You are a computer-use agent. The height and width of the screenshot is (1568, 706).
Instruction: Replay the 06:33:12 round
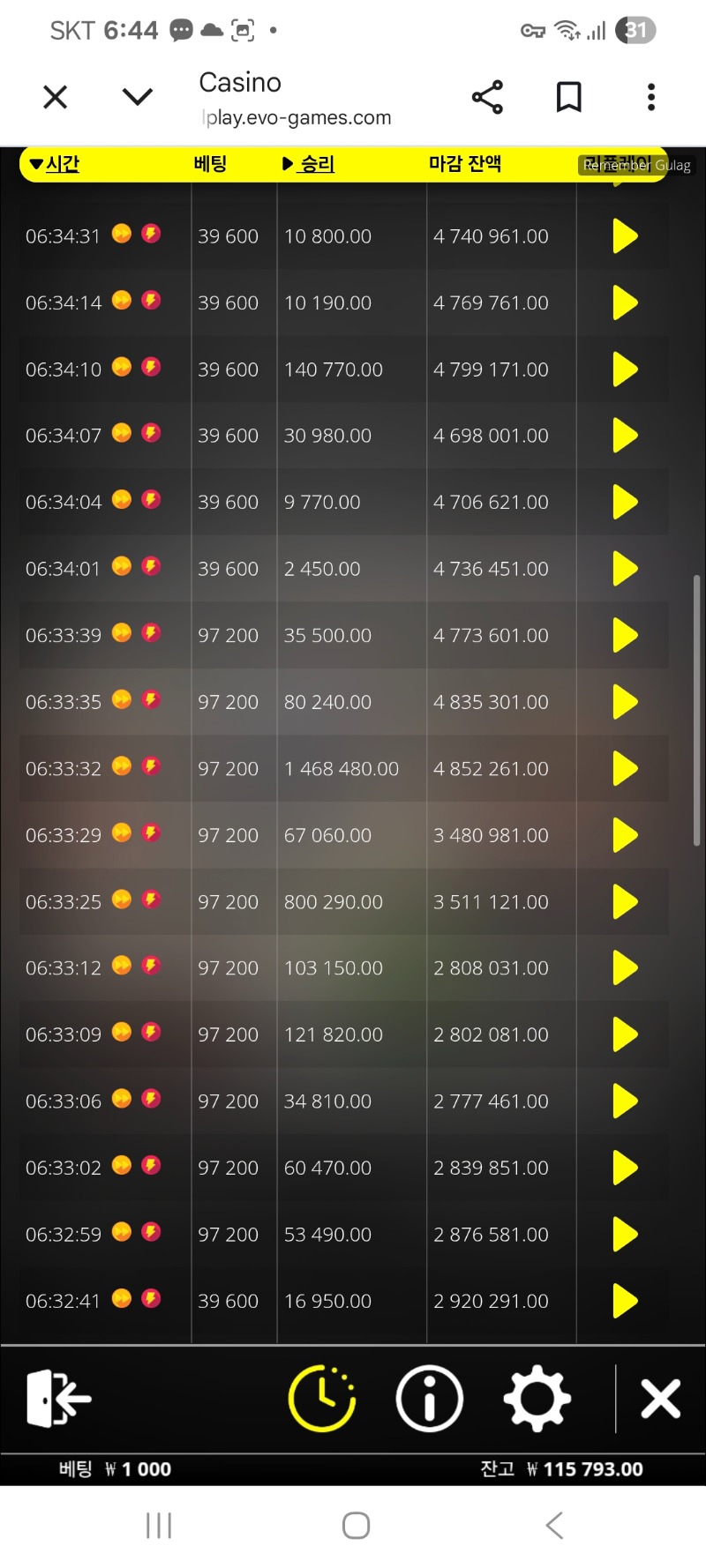(x=625, y=968)
